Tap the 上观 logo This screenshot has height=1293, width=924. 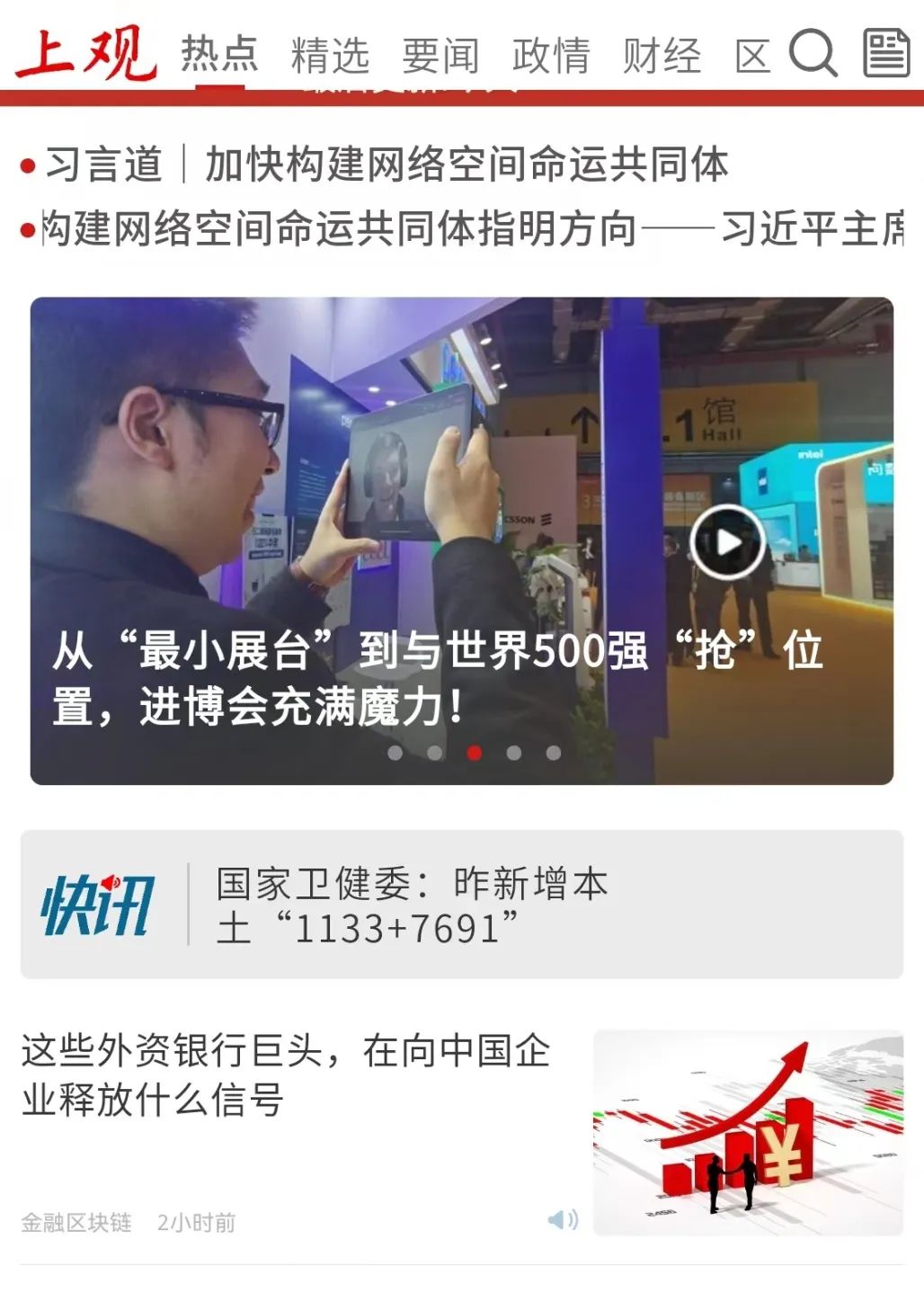click(x=86, y=54)
